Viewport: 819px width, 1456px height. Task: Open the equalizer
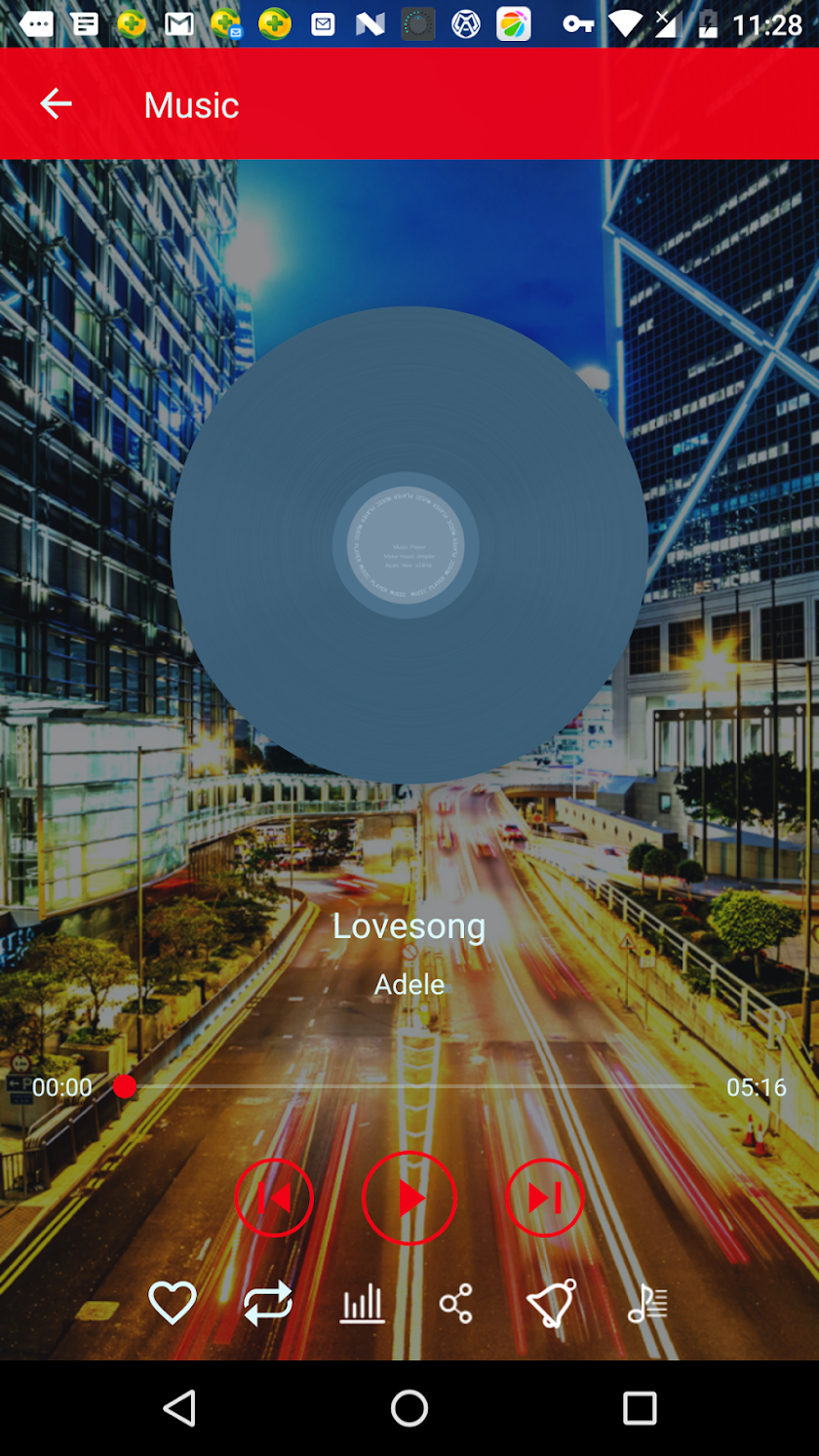click(362, 1303)
